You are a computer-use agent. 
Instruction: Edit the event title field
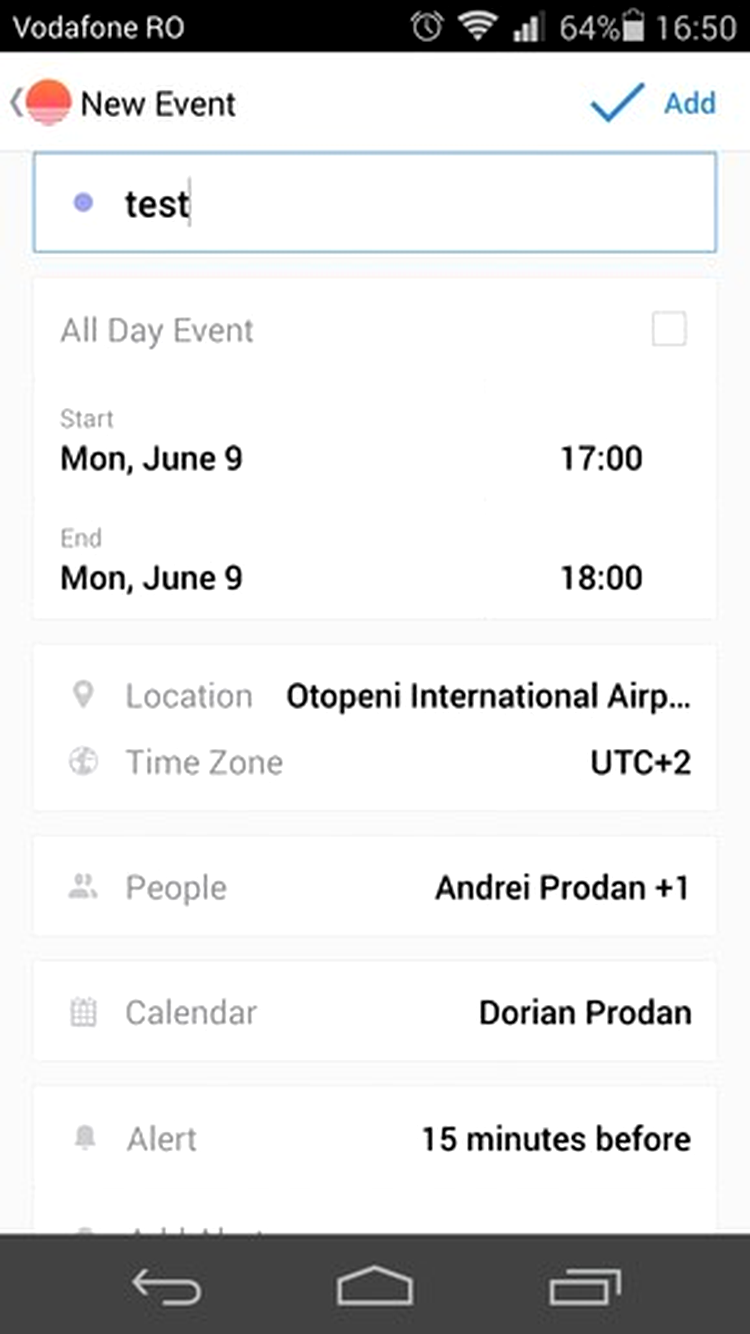(375, 203)
